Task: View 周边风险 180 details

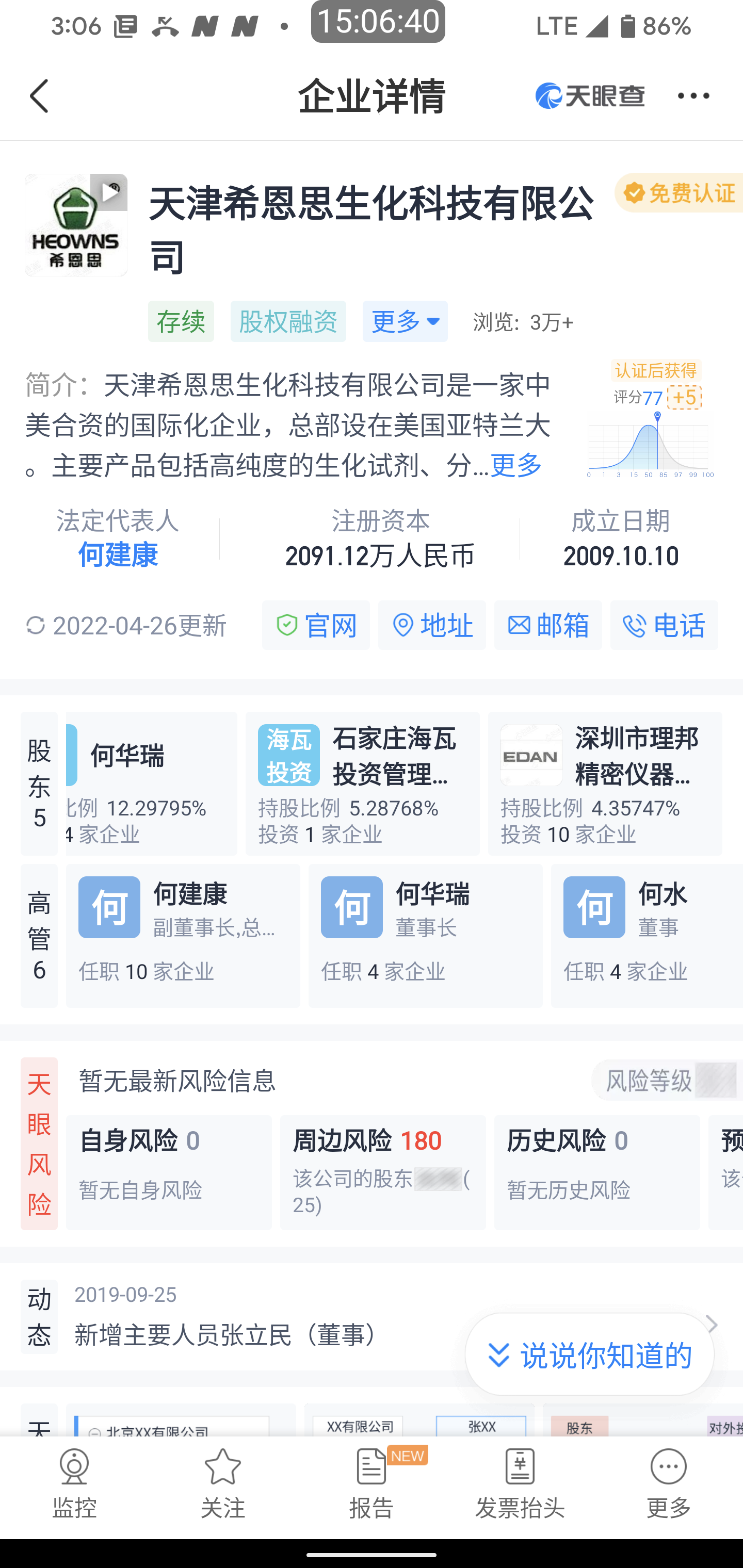Action: [382, 1172]
